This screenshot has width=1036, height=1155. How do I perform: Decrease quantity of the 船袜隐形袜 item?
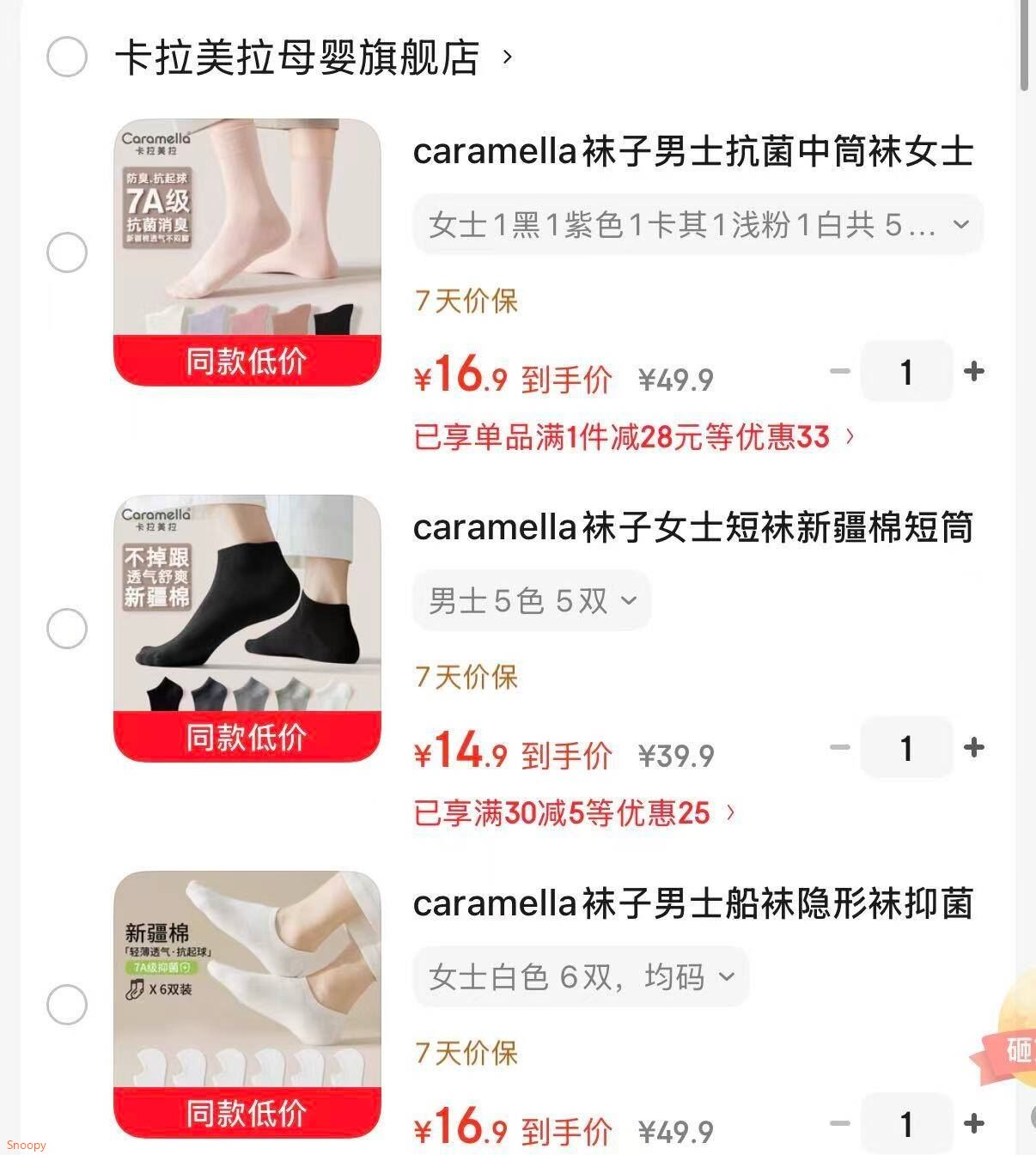tap(838, 1123)
